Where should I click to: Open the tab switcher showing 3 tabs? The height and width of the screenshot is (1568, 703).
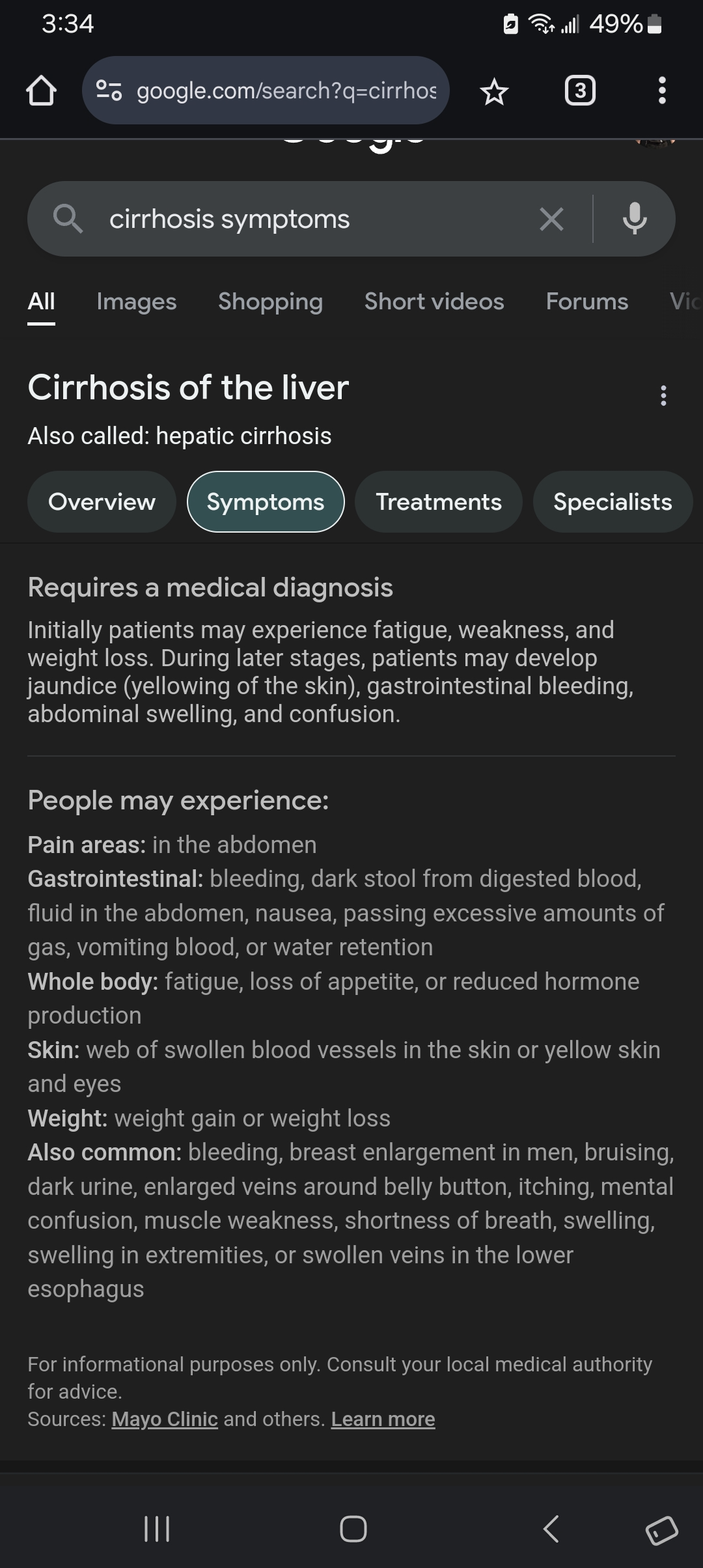click(x=580, y=91)
